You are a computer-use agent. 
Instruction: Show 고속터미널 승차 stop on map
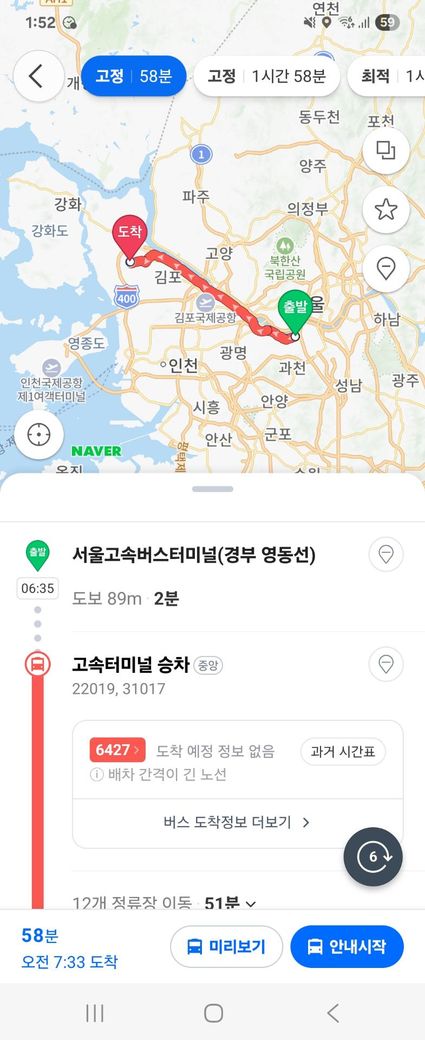pyautogui.click(x=386, y=665)
